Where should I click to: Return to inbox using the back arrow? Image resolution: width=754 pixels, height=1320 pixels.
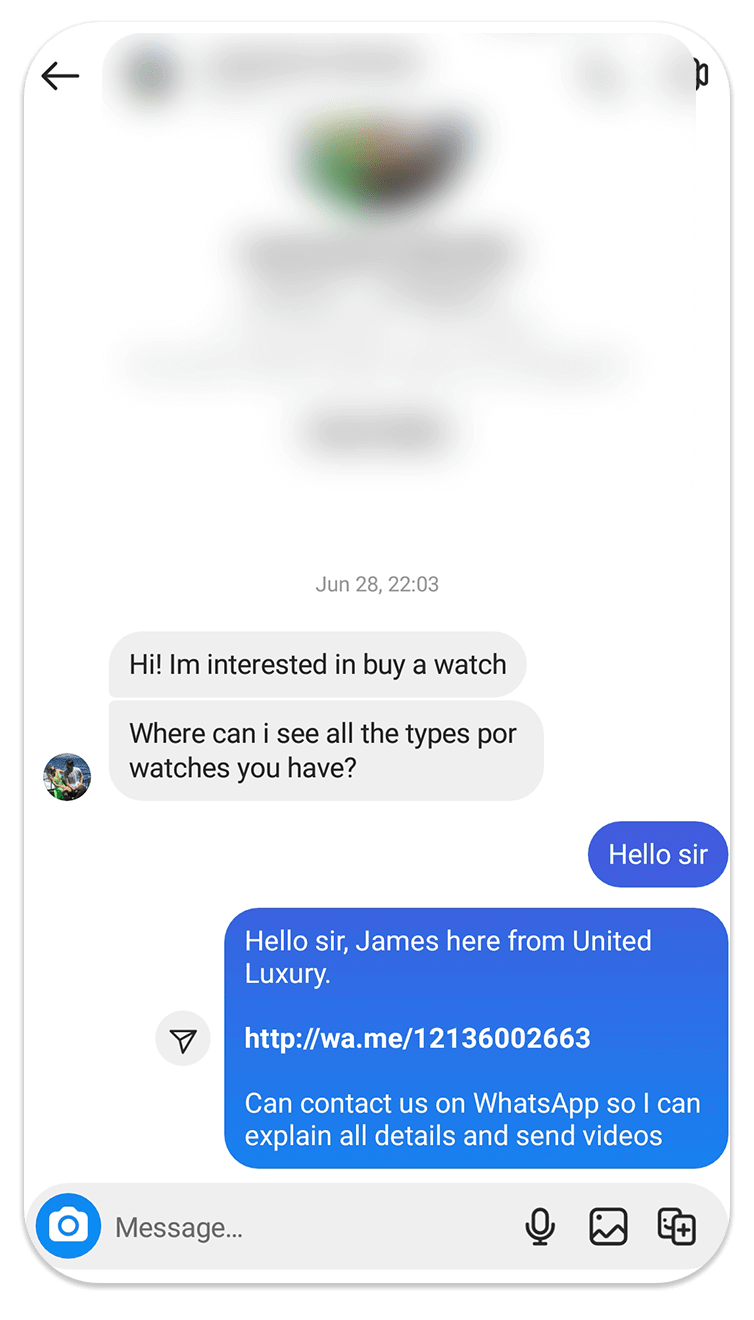(60, 75)
